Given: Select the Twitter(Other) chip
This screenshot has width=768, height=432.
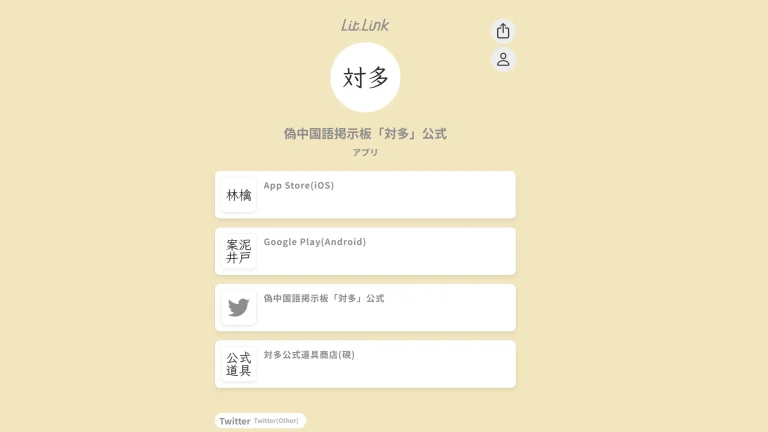Looking at the screenshot, I should coord(260,421).
